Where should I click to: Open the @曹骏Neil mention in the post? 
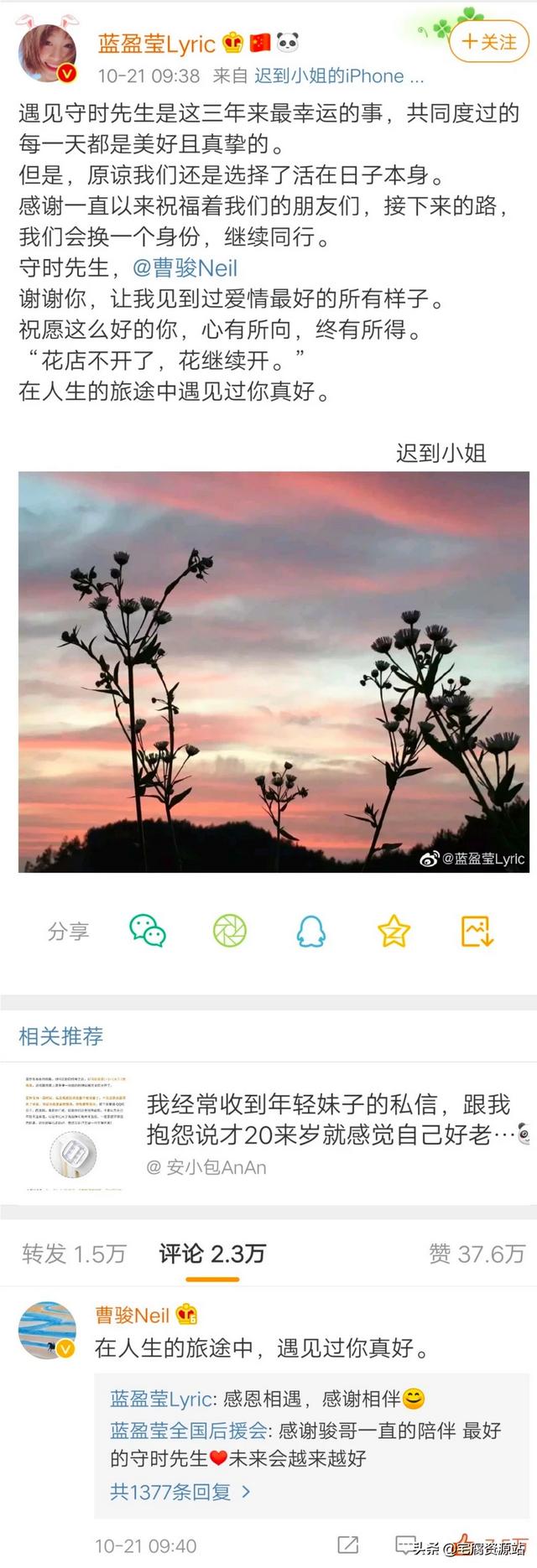(x=185, y=268)
